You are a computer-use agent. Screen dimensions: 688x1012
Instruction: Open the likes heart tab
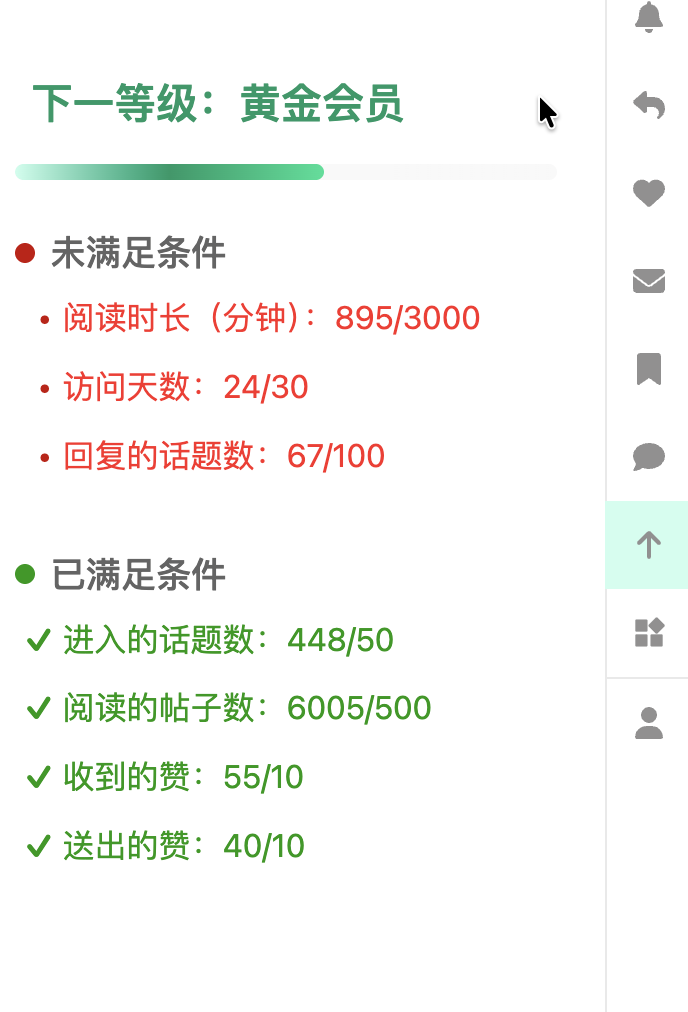tap(649, 192)
